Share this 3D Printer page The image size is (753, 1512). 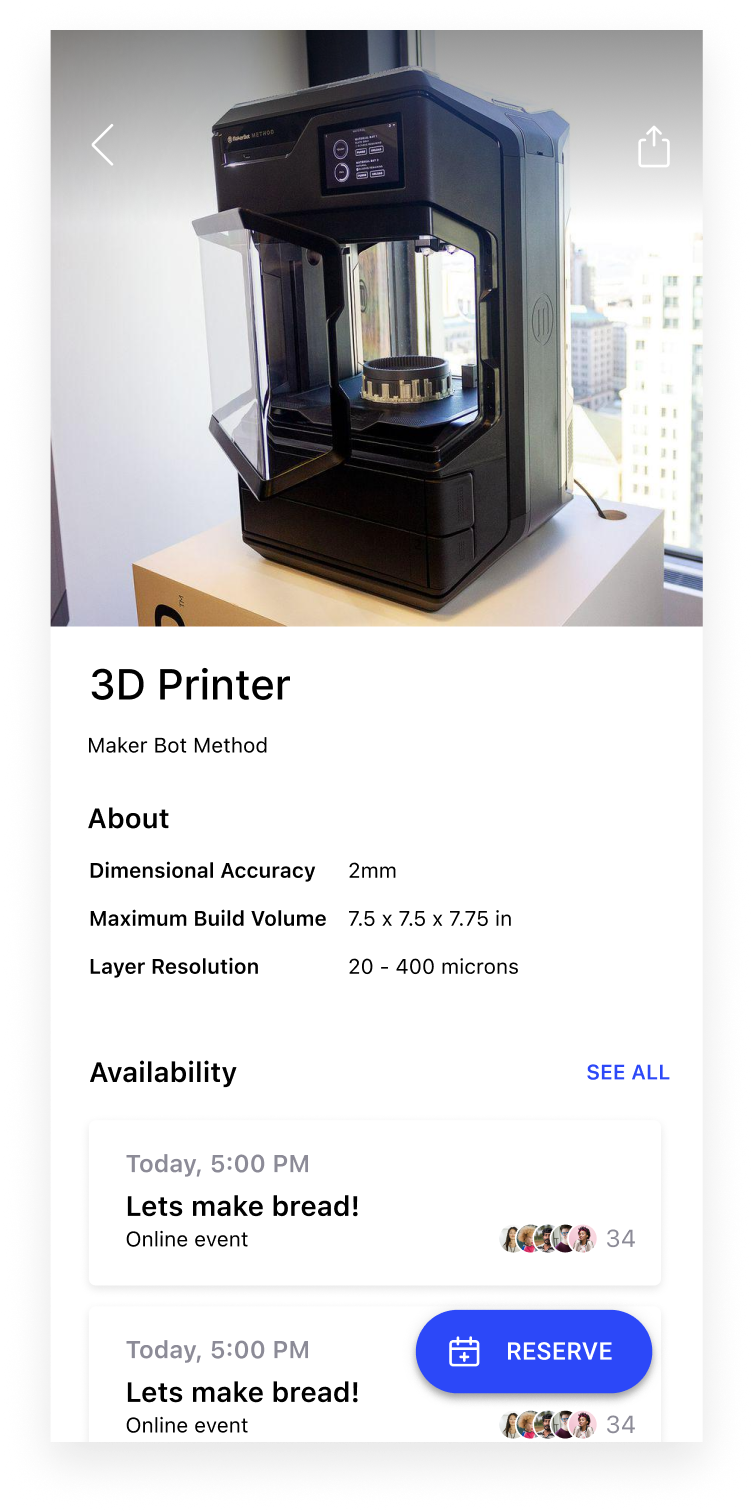click(x=653, y=146)
